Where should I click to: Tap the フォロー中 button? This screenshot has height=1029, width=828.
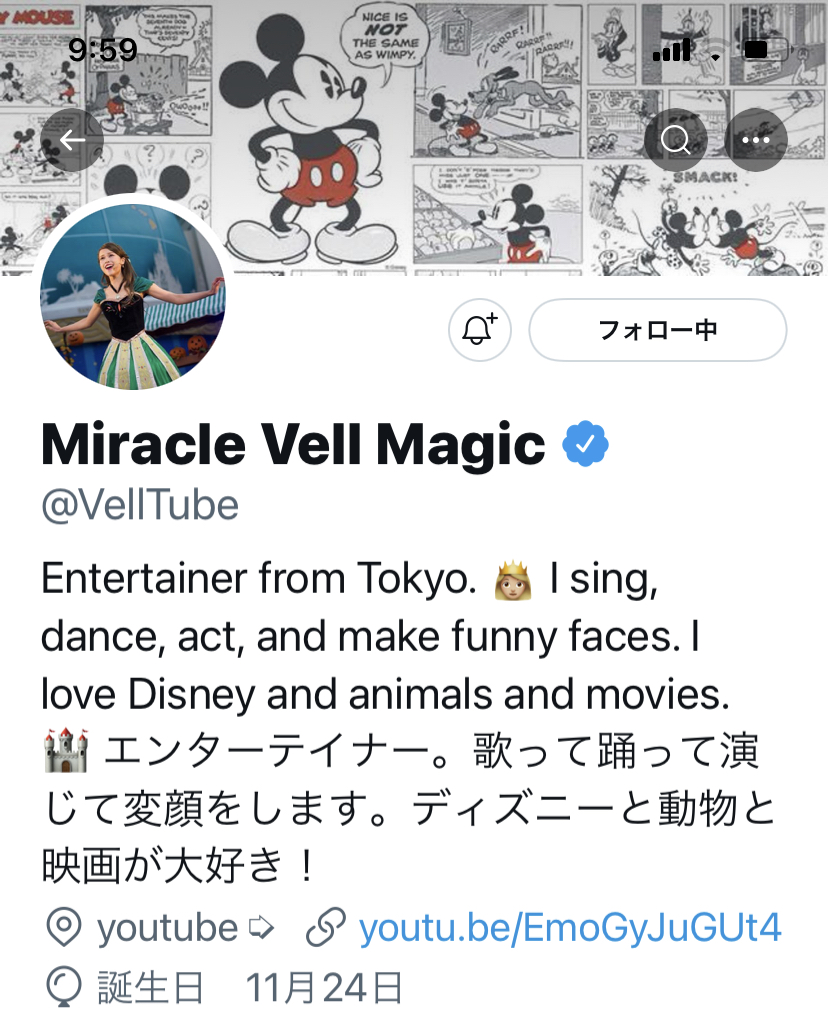(x=657, y=330)
